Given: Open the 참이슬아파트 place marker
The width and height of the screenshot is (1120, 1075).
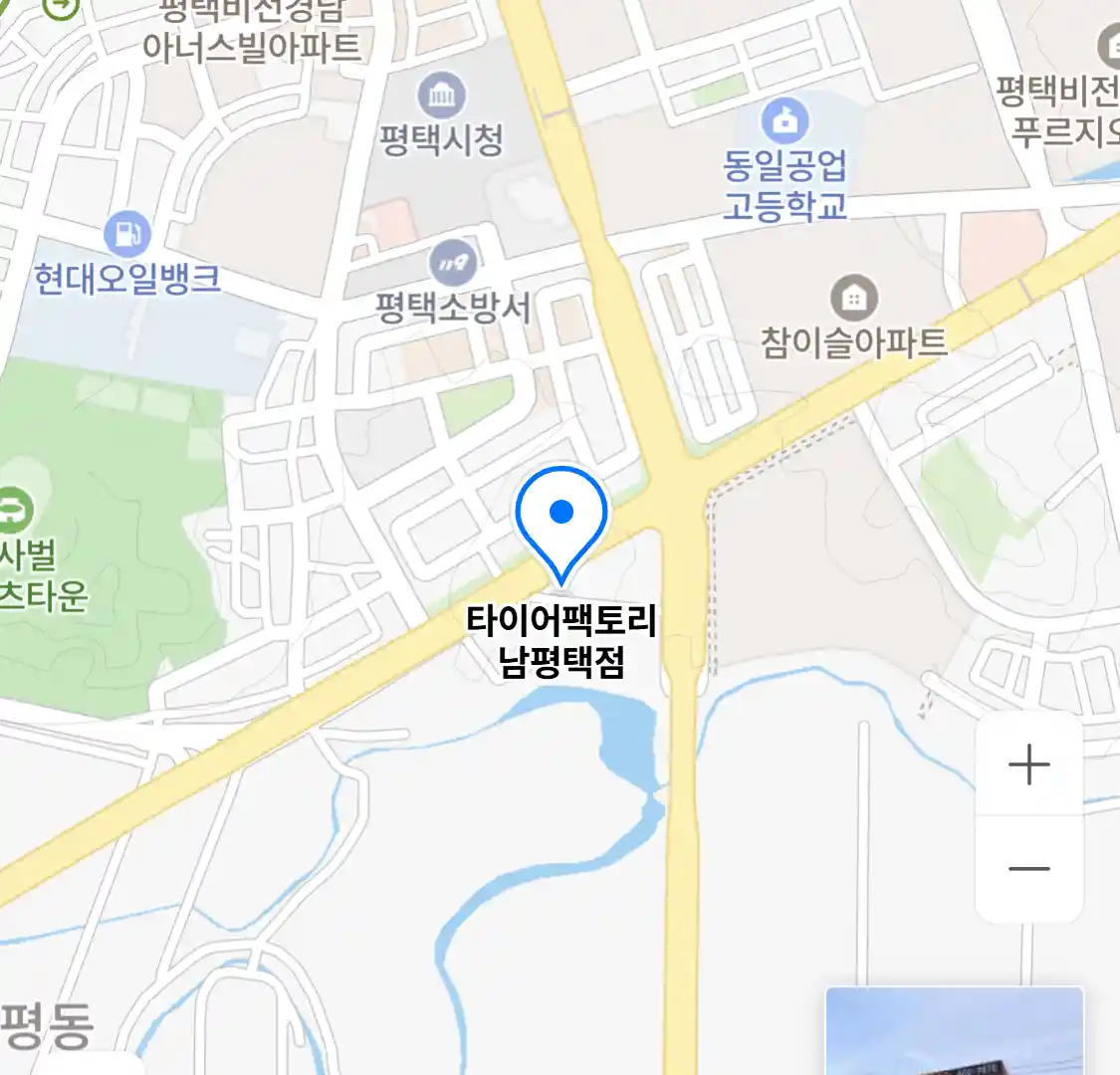Looking at the screenshot, I should pyautogui.click(x=853, y=298).
